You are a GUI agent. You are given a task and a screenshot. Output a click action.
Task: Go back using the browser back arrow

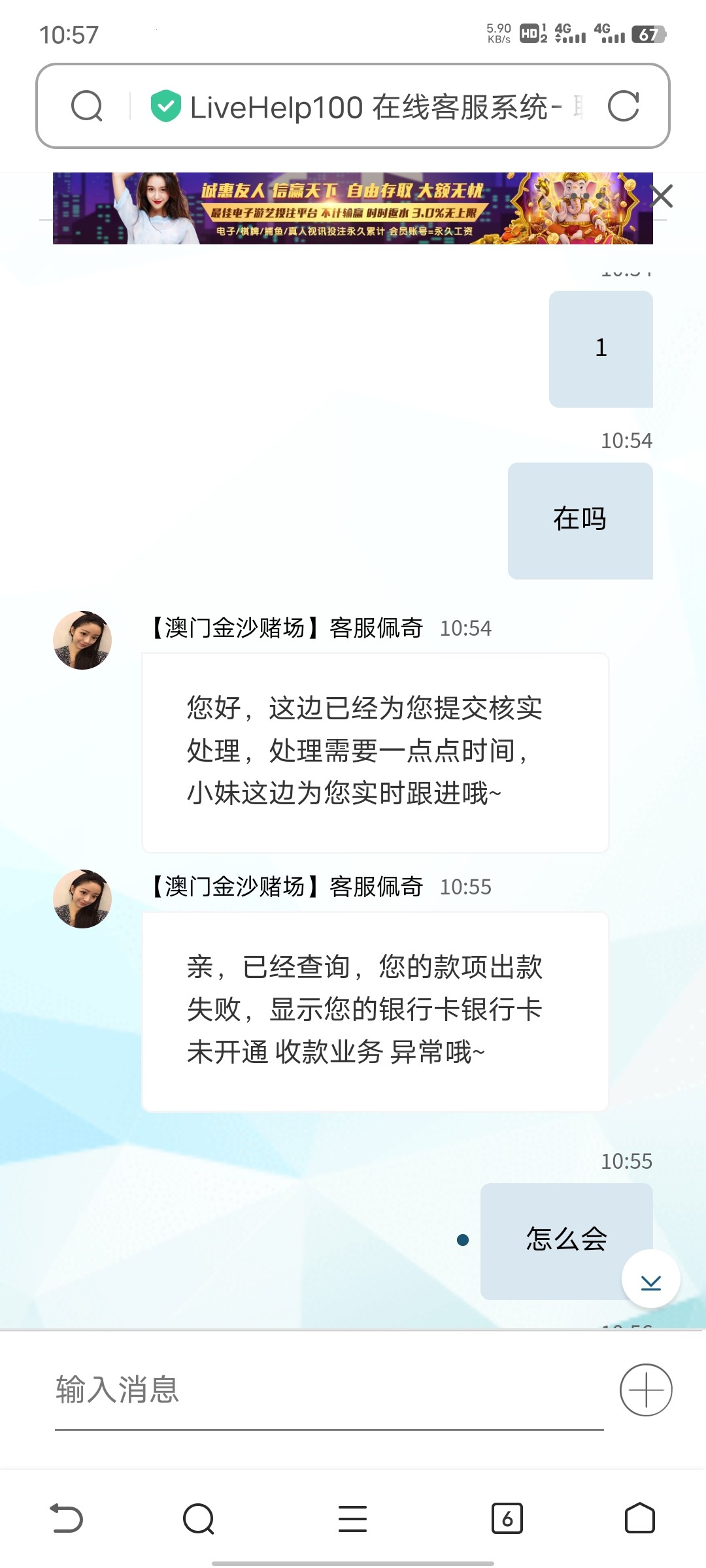pos(67,1518)
